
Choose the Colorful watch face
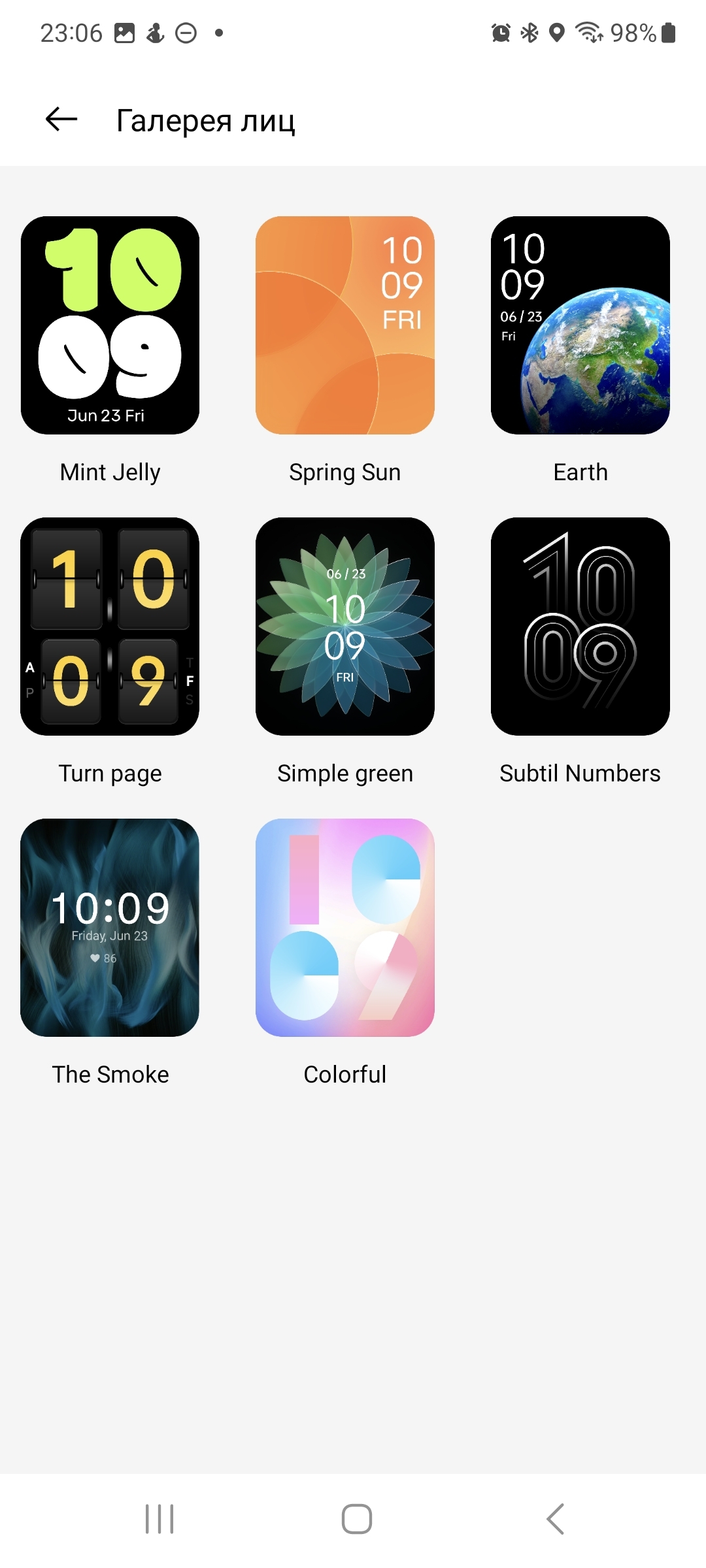[345, 928]
